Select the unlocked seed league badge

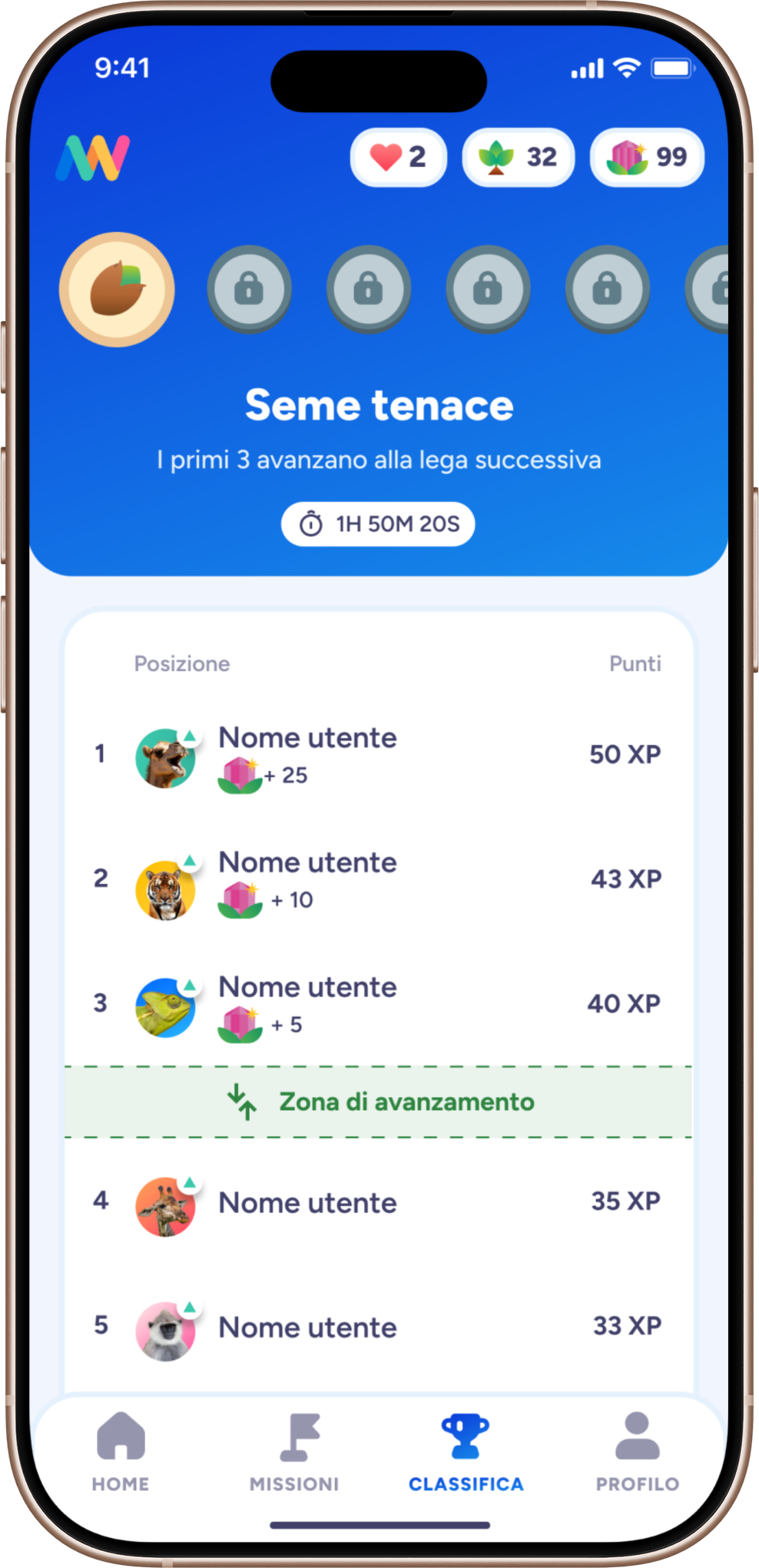(x=117, y=290)
